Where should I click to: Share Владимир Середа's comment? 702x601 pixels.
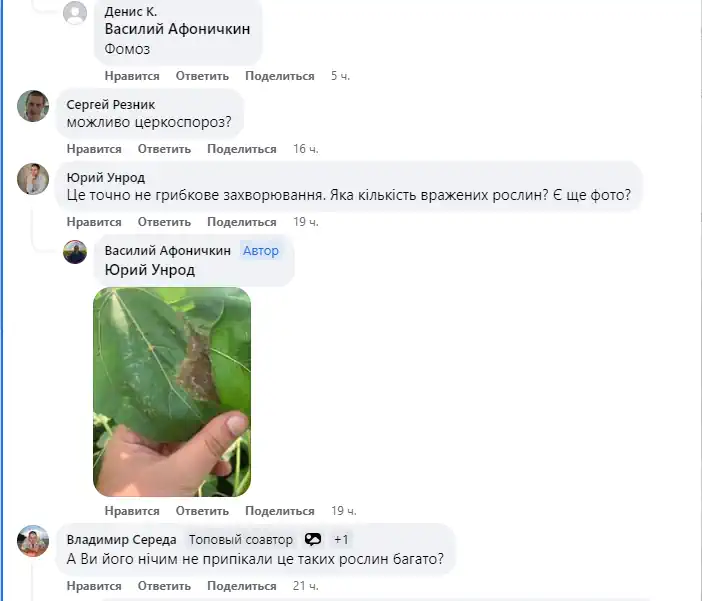pyautogui.click(x=241, y=586)
